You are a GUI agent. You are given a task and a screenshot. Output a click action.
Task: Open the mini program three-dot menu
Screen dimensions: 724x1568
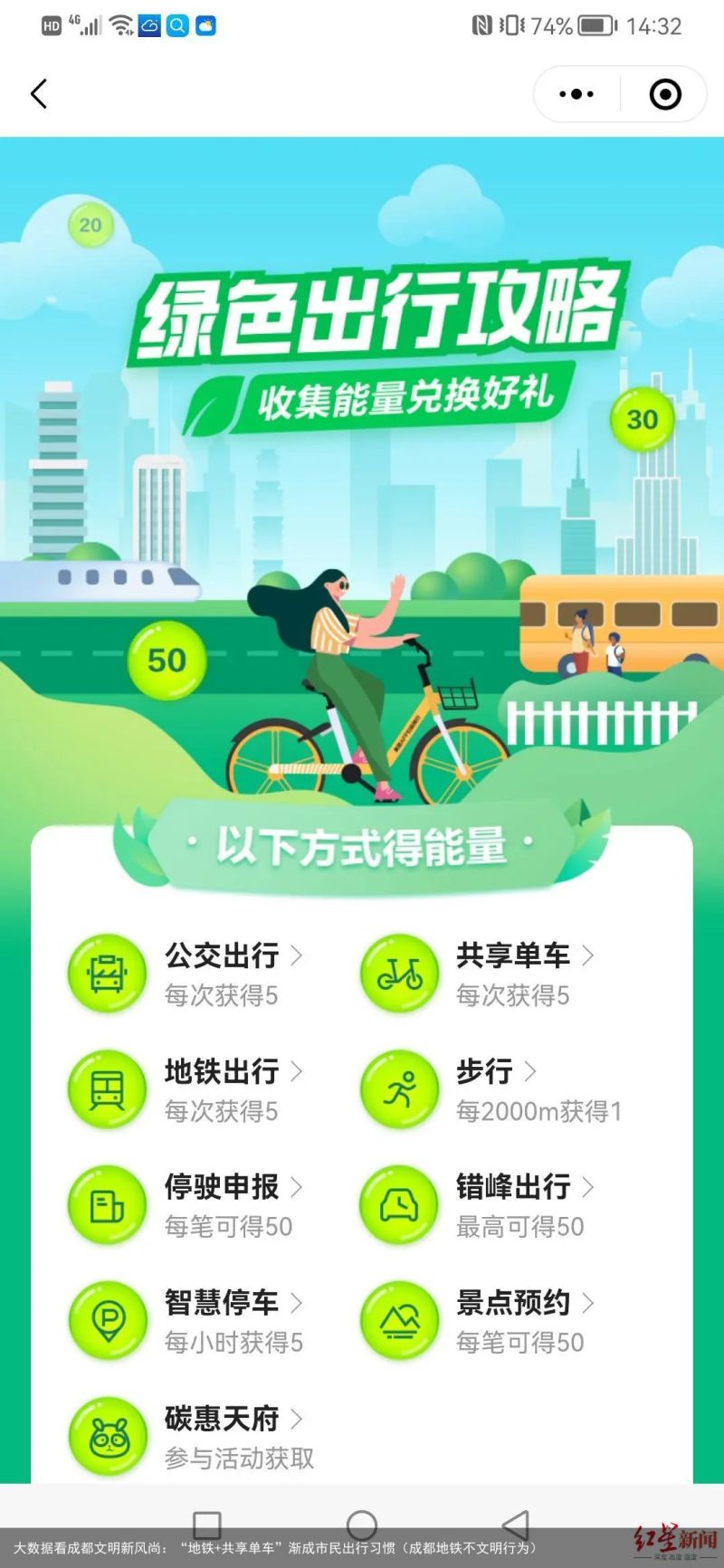coord(576,94)
